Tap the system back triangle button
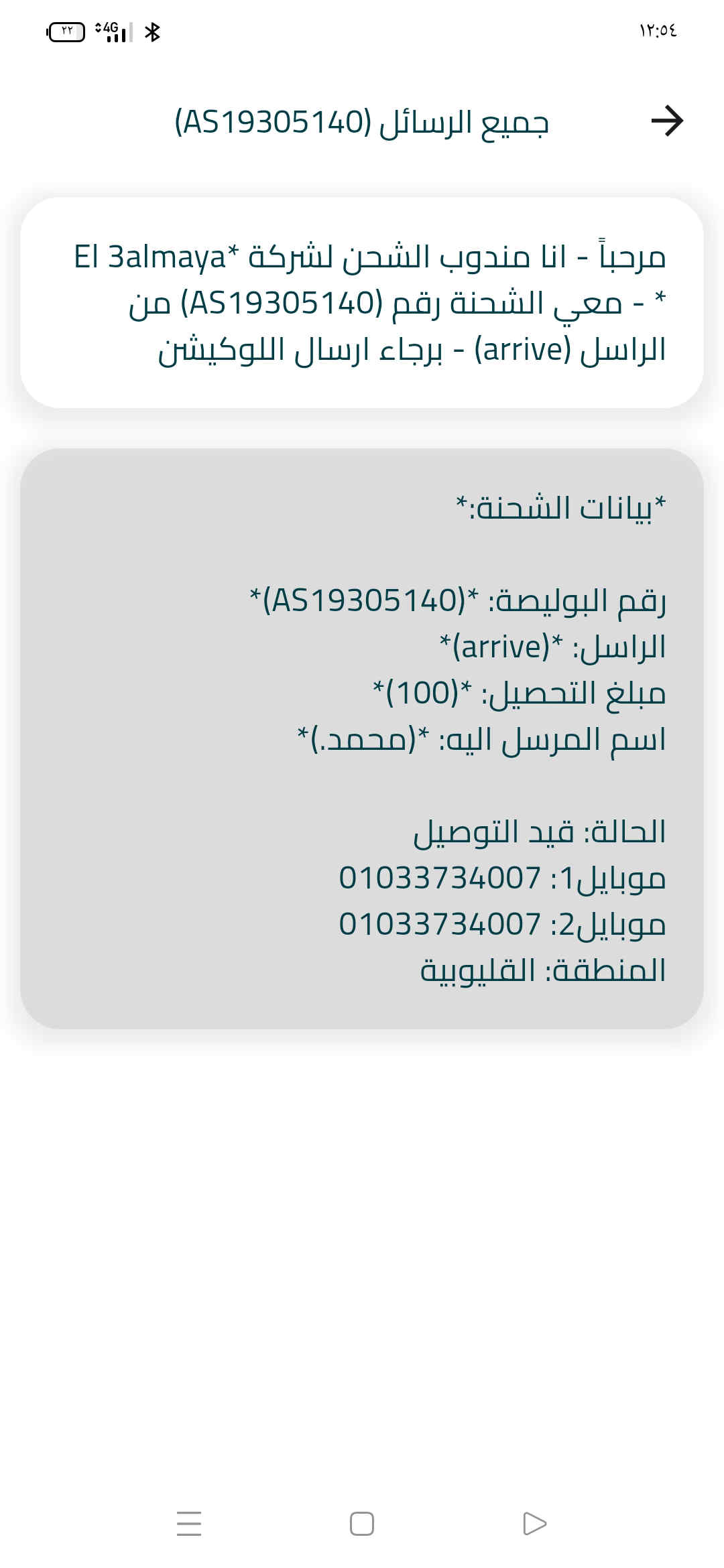Image resolution: width=724 pixels, height=1568 pixels. [534, 1523]
